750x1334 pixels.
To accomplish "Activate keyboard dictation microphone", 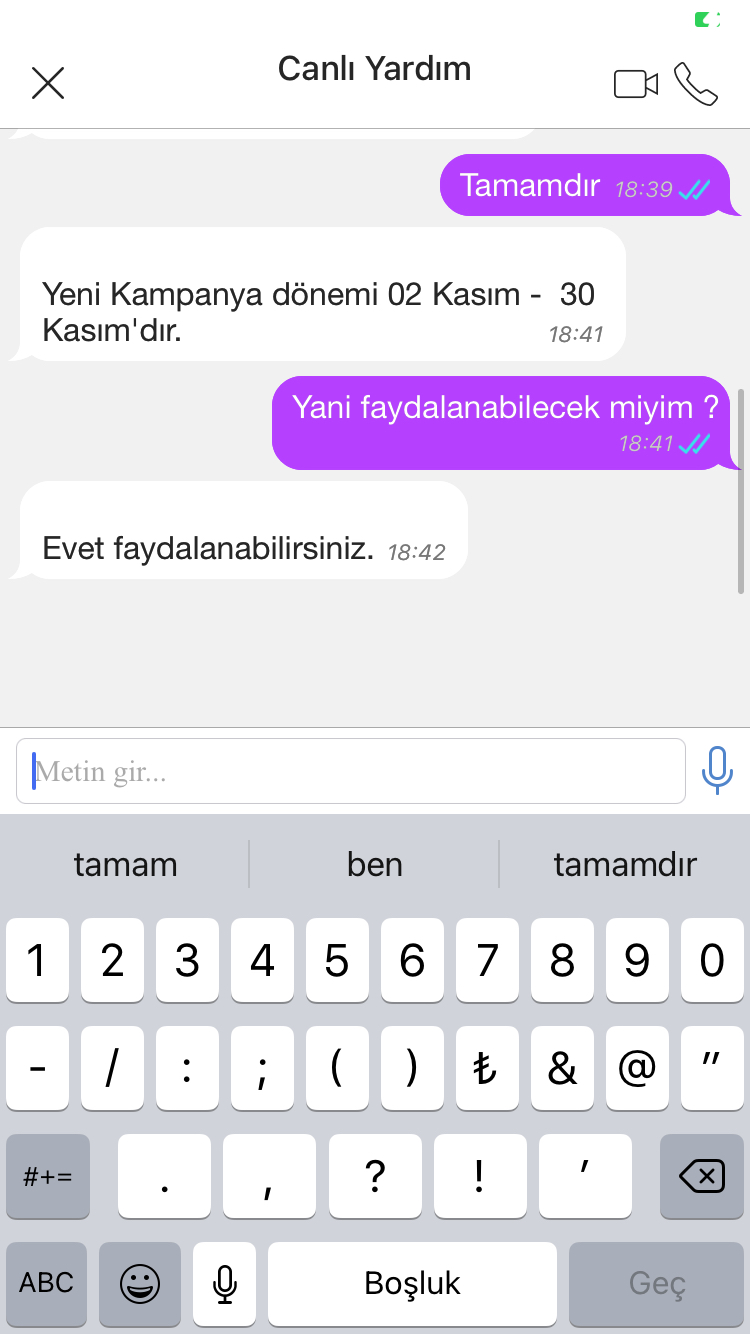I will 225,1283.
